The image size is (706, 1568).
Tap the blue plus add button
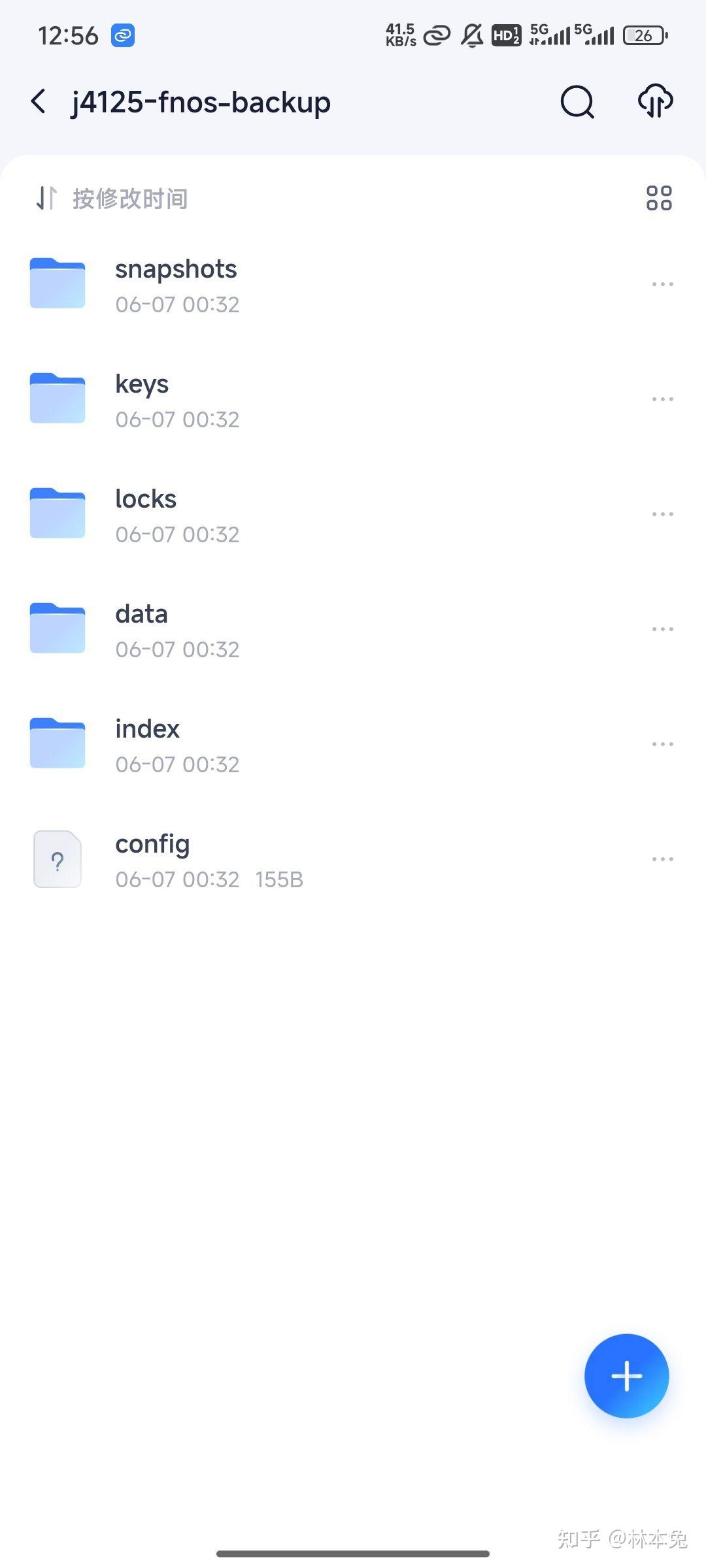(x=626, y=1375)
